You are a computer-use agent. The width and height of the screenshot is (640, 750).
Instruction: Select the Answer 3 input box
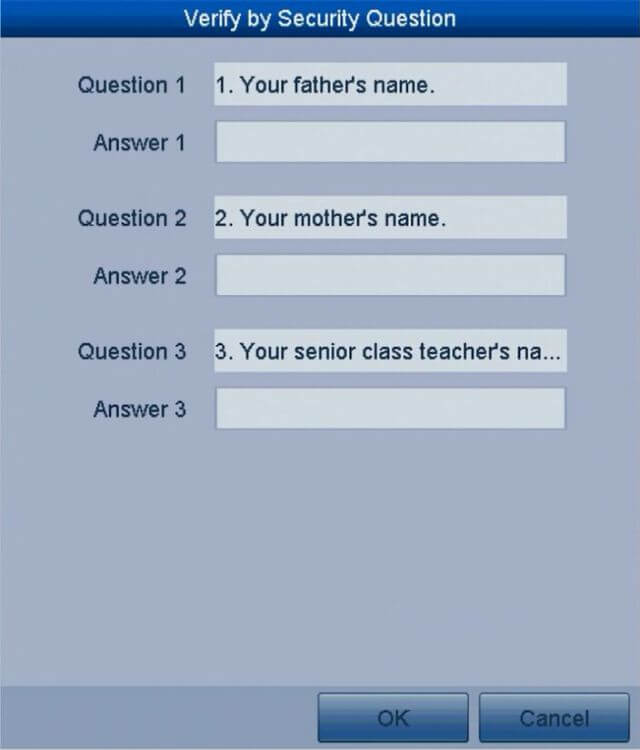[x=390, y=409]
